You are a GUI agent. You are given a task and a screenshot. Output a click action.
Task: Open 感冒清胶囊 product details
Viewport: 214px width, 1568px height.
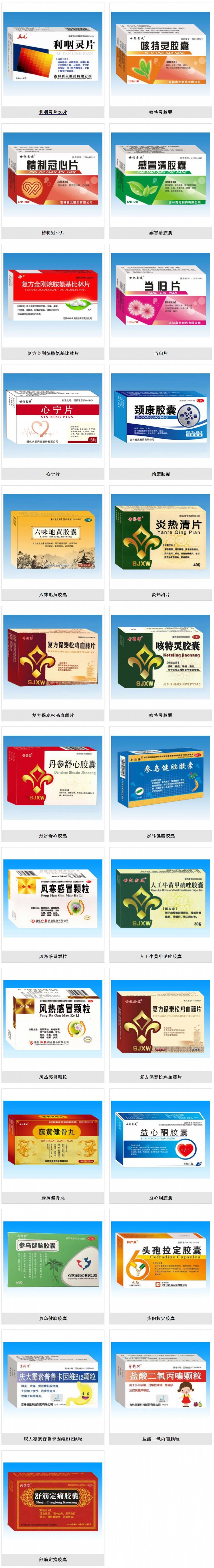160,175
